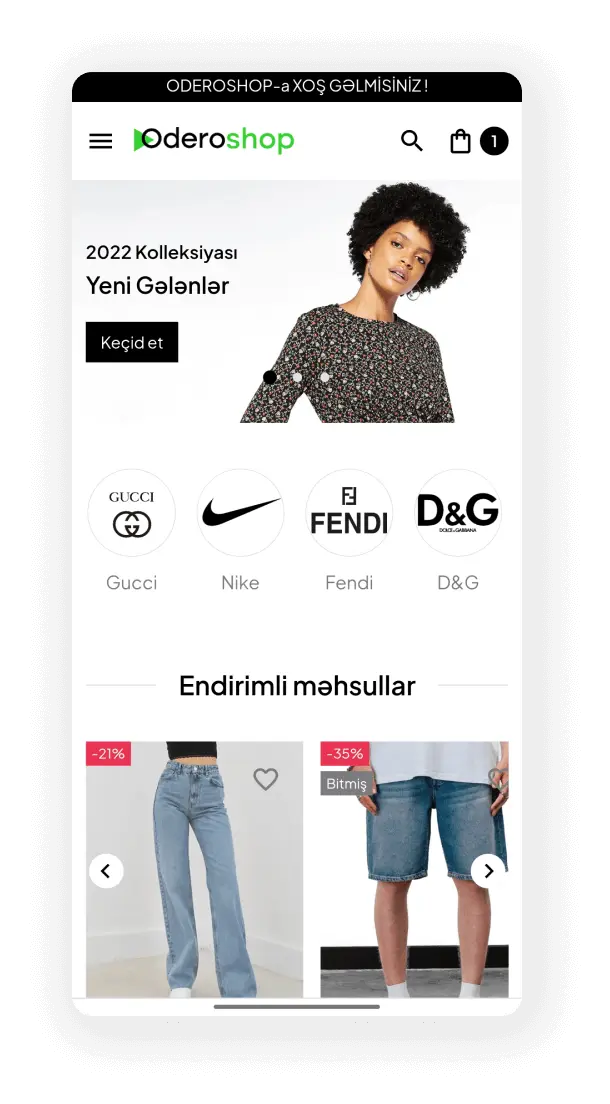The image size is (610, 1104).
Task: Go to the Oderoshop logo home
Action: 214,140
